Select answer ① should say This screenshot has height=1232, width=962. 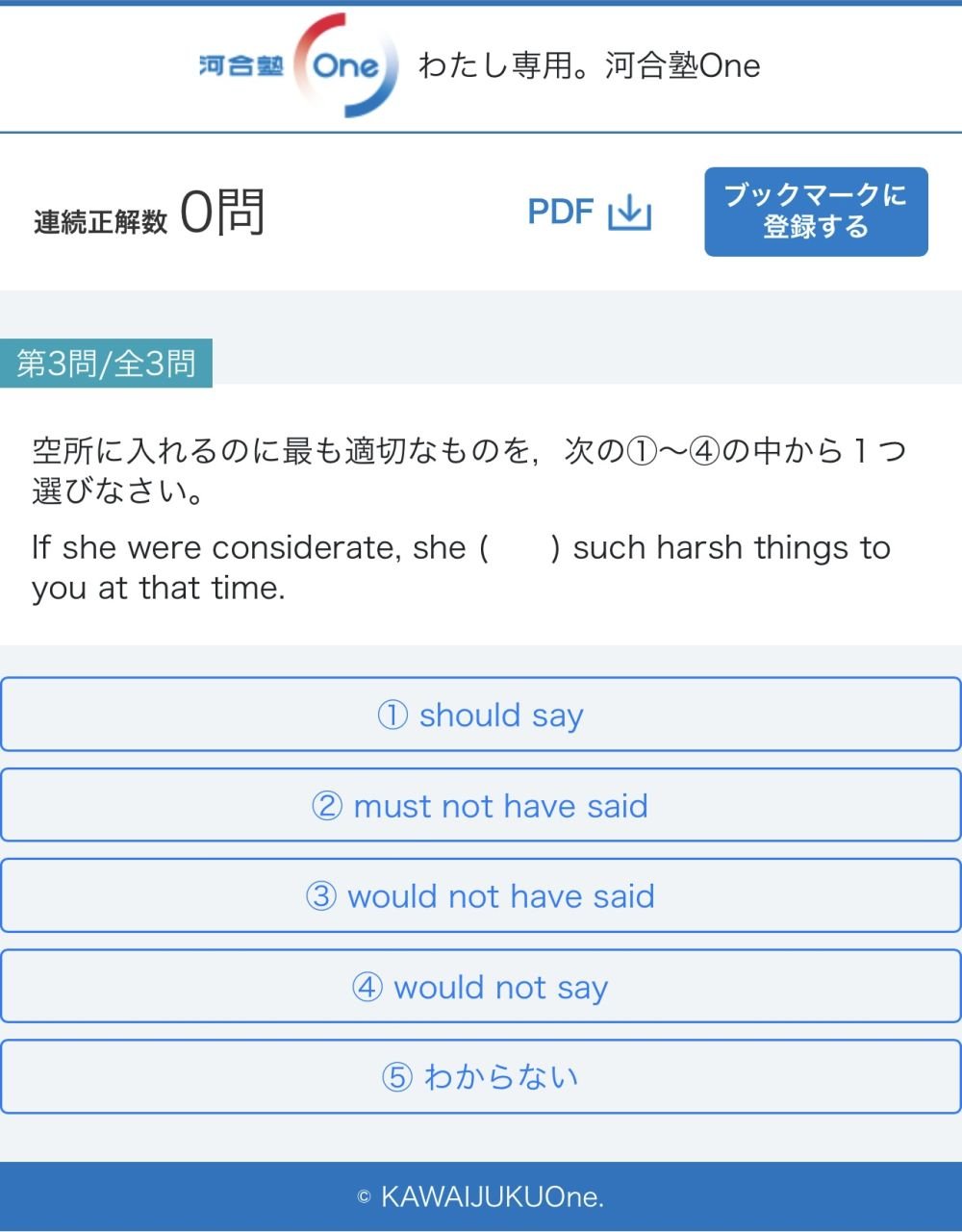[481, 715]
